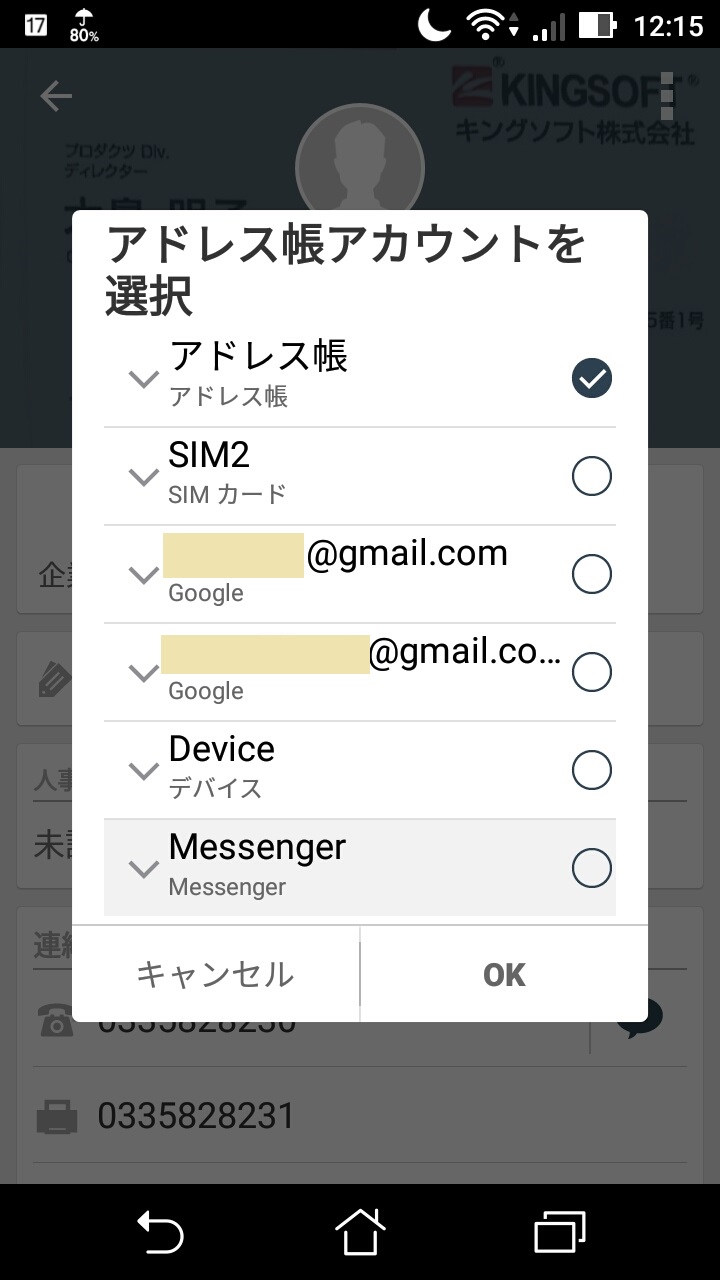
Task: Open recent apps from the navigation bar
Action: click(560, 1232)
